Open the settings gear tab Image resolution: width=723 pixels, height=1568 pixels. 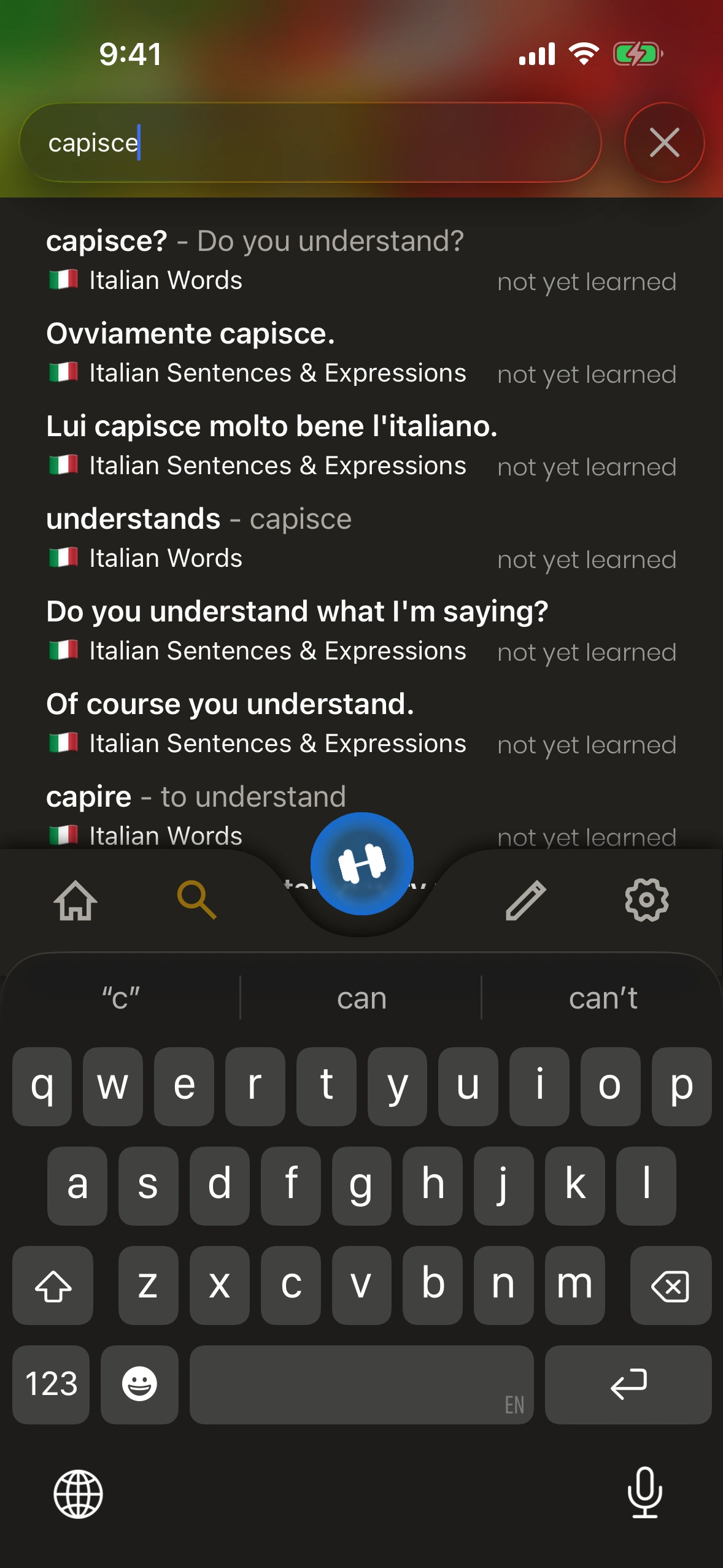[x=646, y=900]
